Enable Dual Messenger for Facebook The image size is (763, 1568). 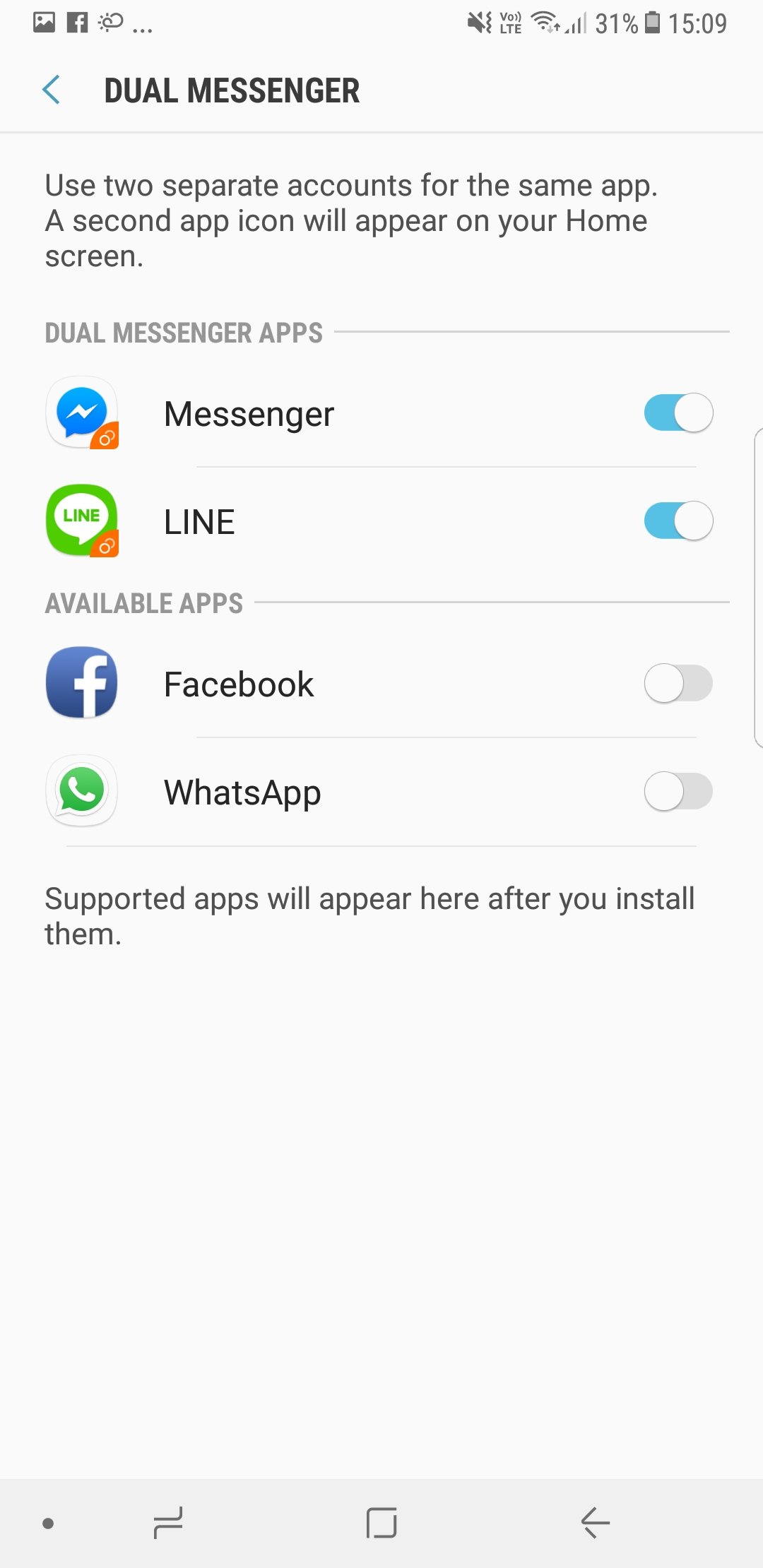point(678,684)
